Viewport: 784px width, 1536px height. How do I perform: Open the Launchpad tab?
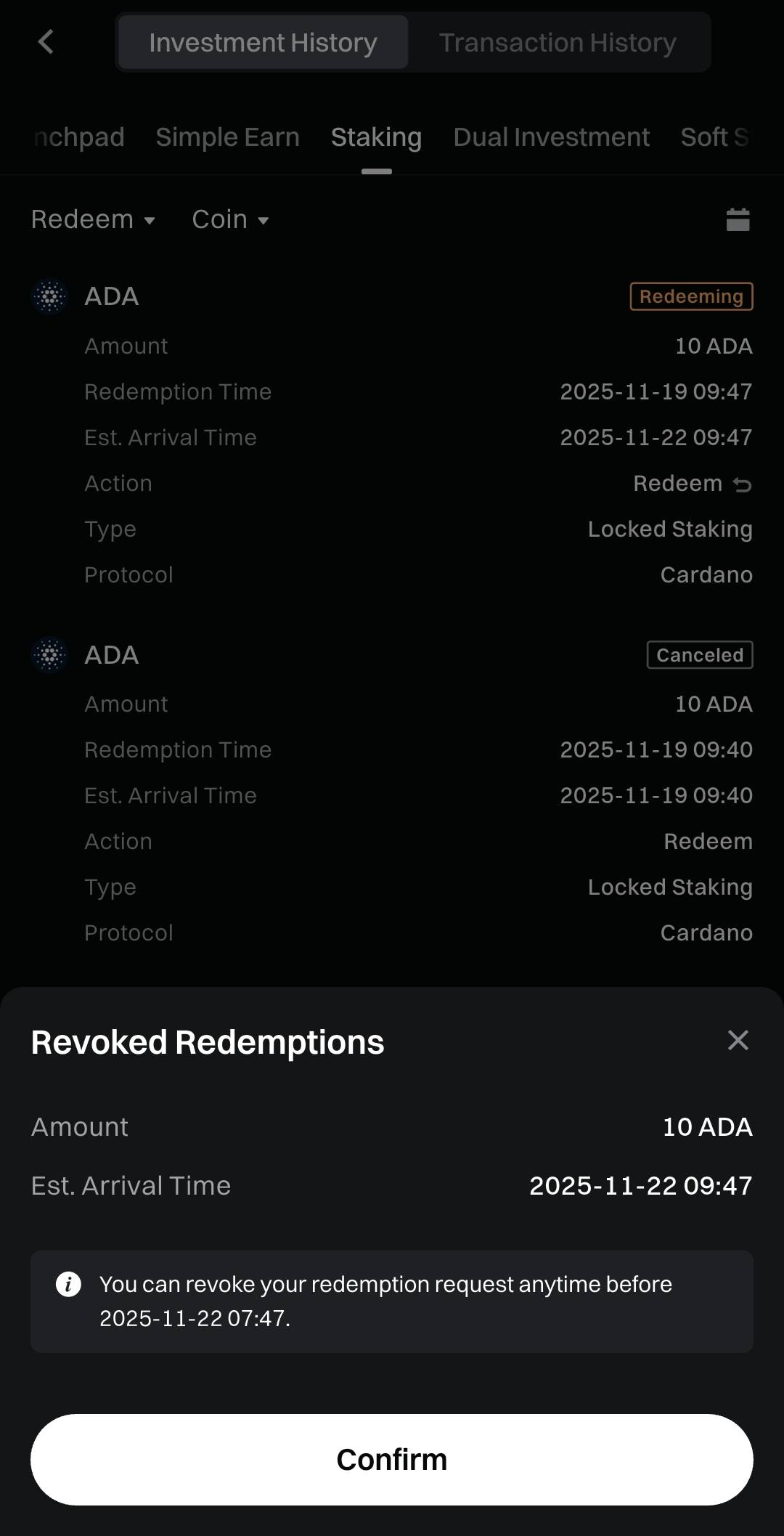point(78,137)
